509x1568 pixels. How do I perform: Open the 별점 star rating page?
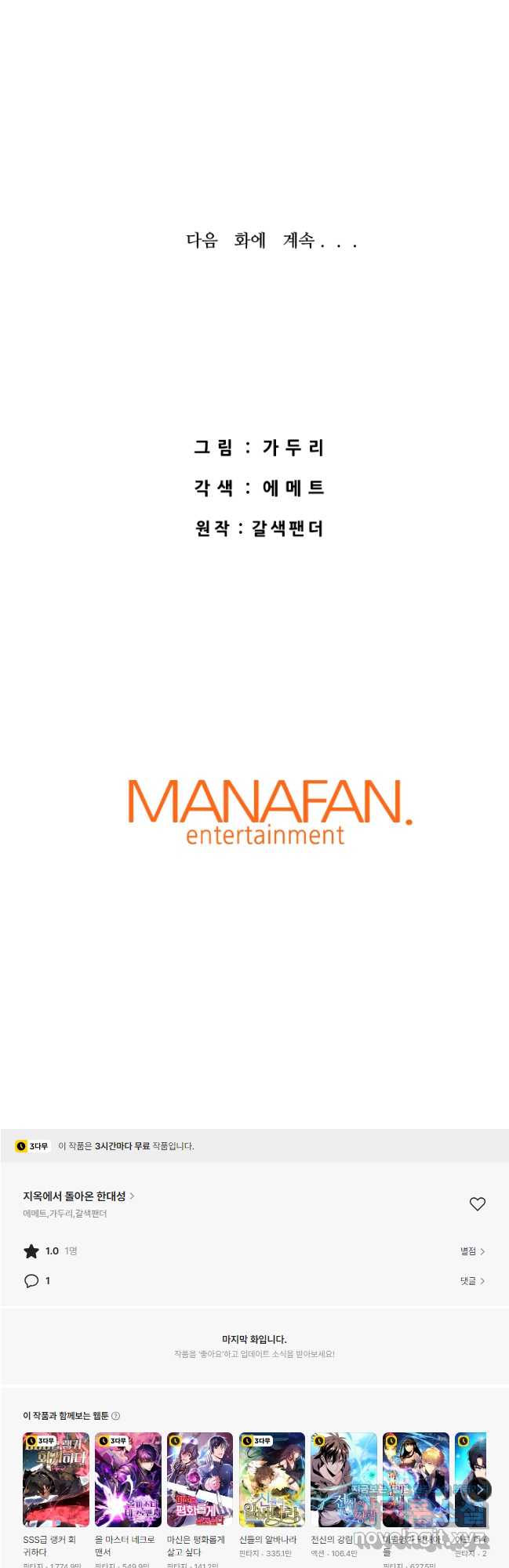[472, 1251]
